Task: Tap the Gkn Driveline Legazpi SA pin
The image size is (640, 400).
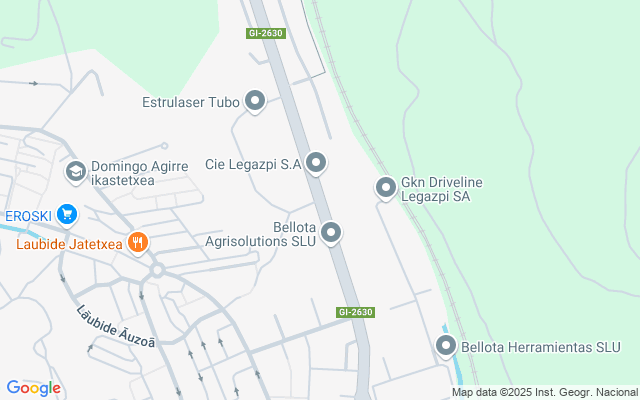Action: [x=386, y=189]
